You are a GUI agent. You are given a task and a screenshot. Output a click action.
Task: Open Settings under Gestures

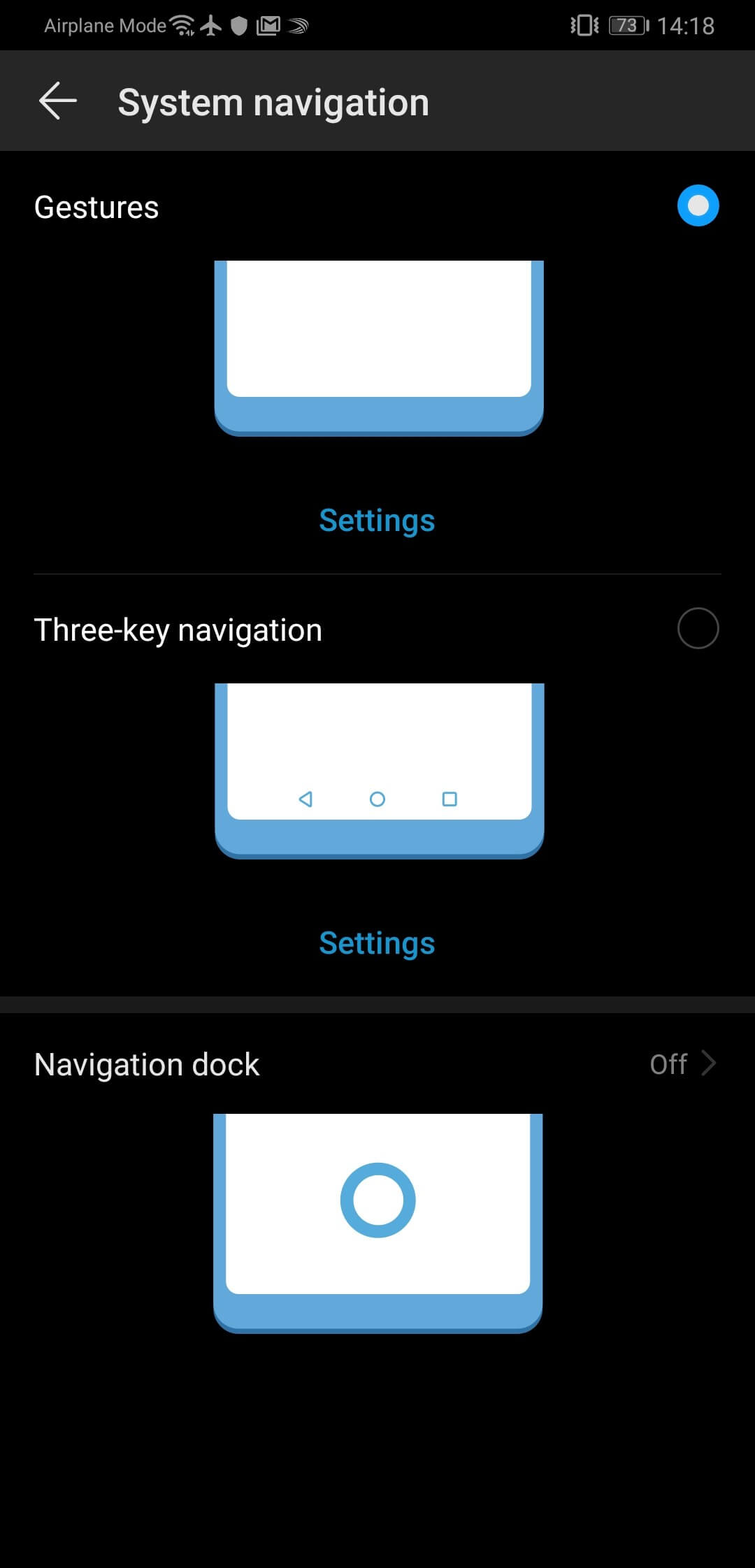[x=377, y=521]
